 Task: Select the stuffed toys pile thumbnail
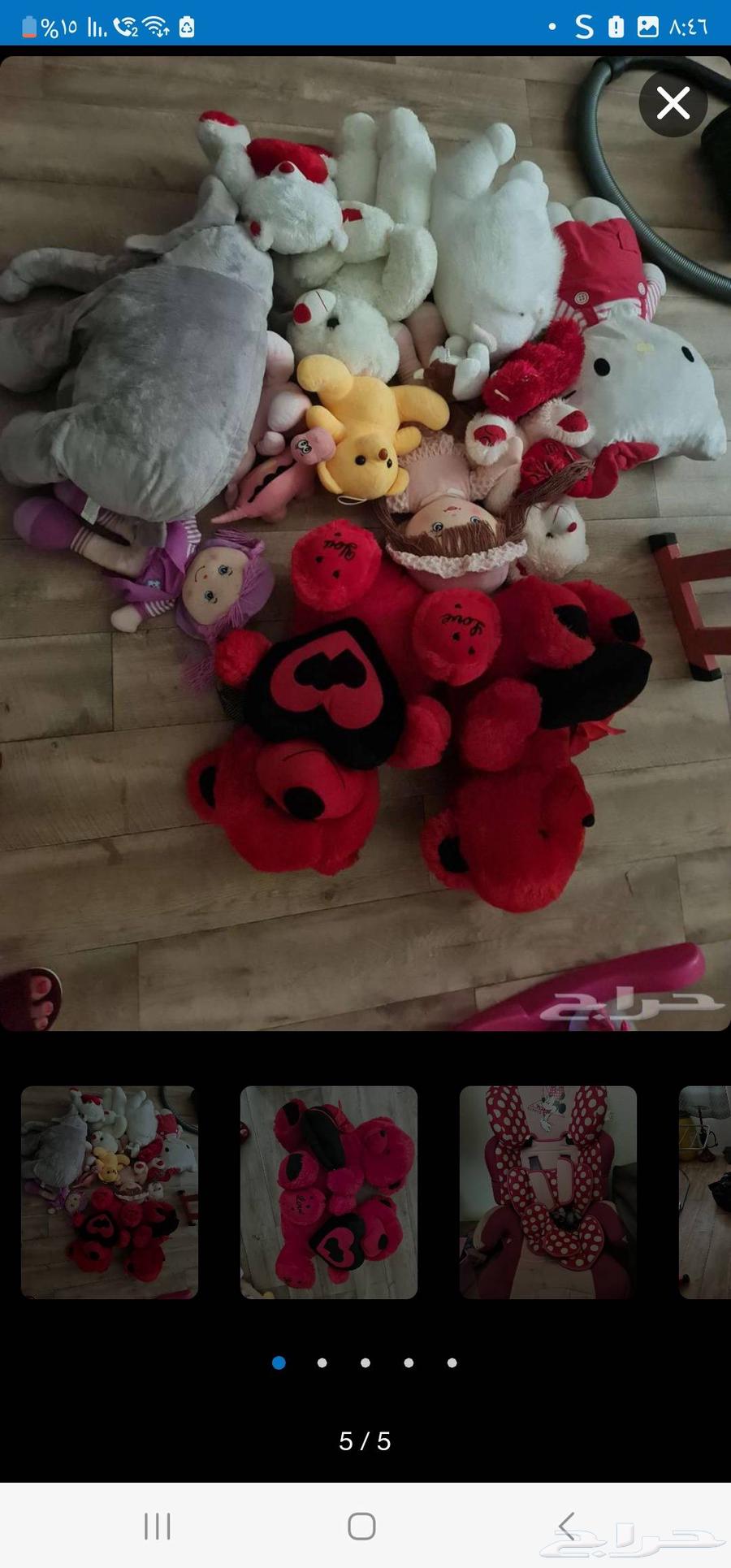tap(110, 1192)
